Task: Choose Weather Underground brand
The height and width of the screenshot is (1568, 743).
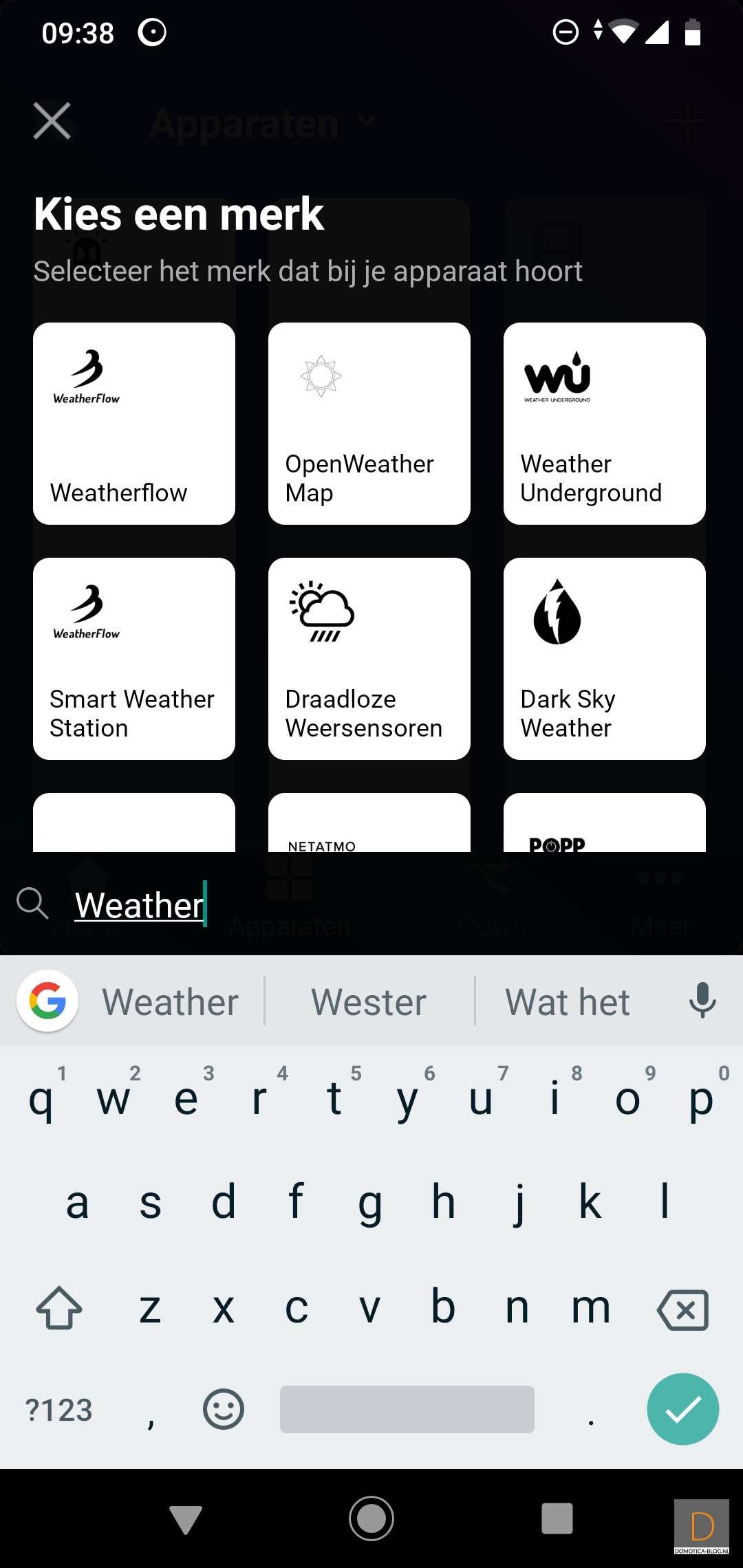Action: [x=605, y=424]
